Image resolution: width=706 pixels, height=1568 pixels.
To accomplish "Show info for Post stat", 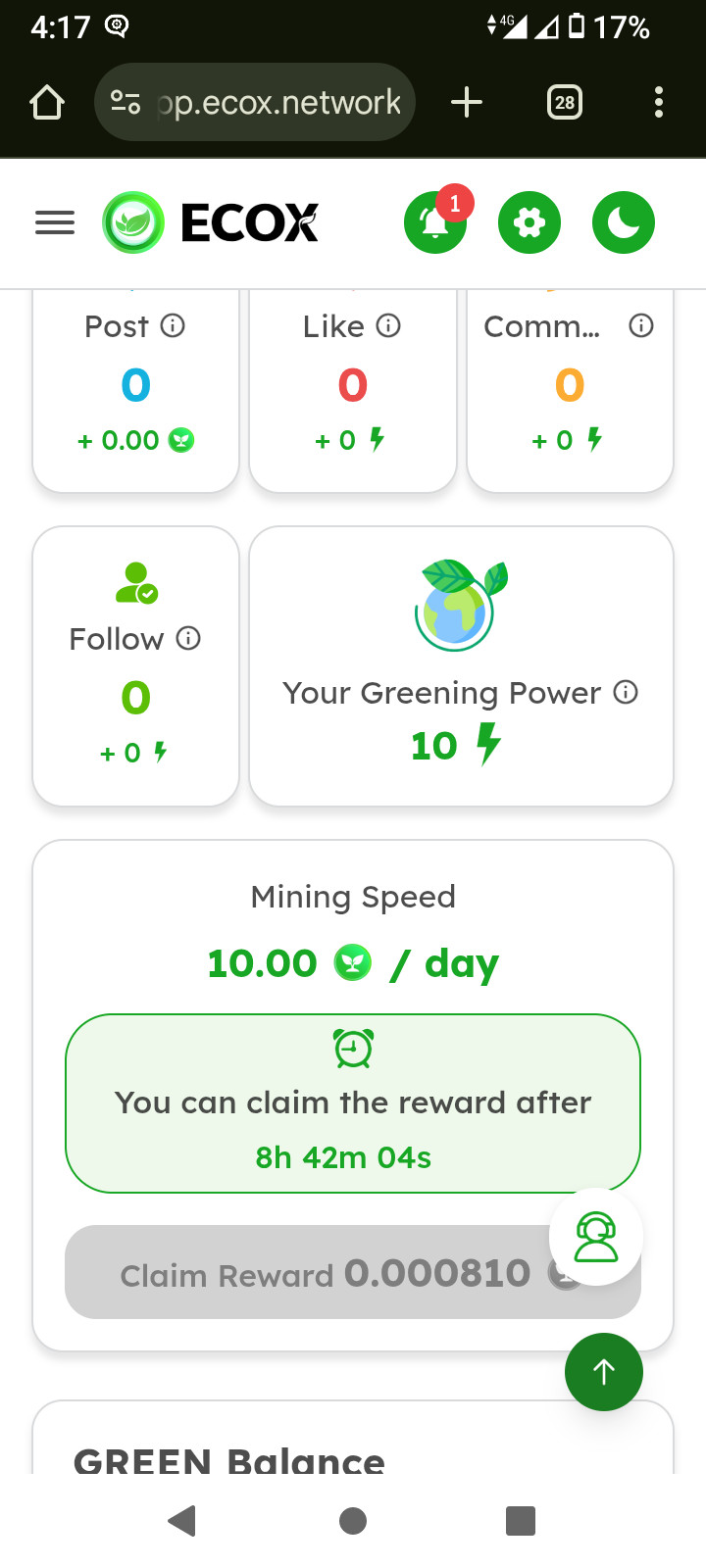I will tap(173, 325).
